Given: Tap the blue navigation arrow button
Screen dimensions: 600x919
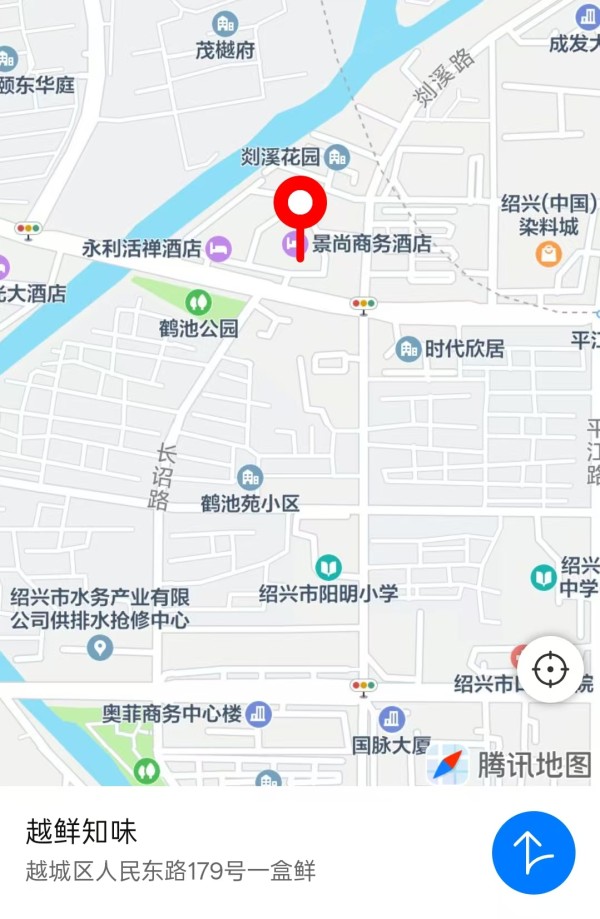Looking at the screenshot, I should click(x=533, y=852).
